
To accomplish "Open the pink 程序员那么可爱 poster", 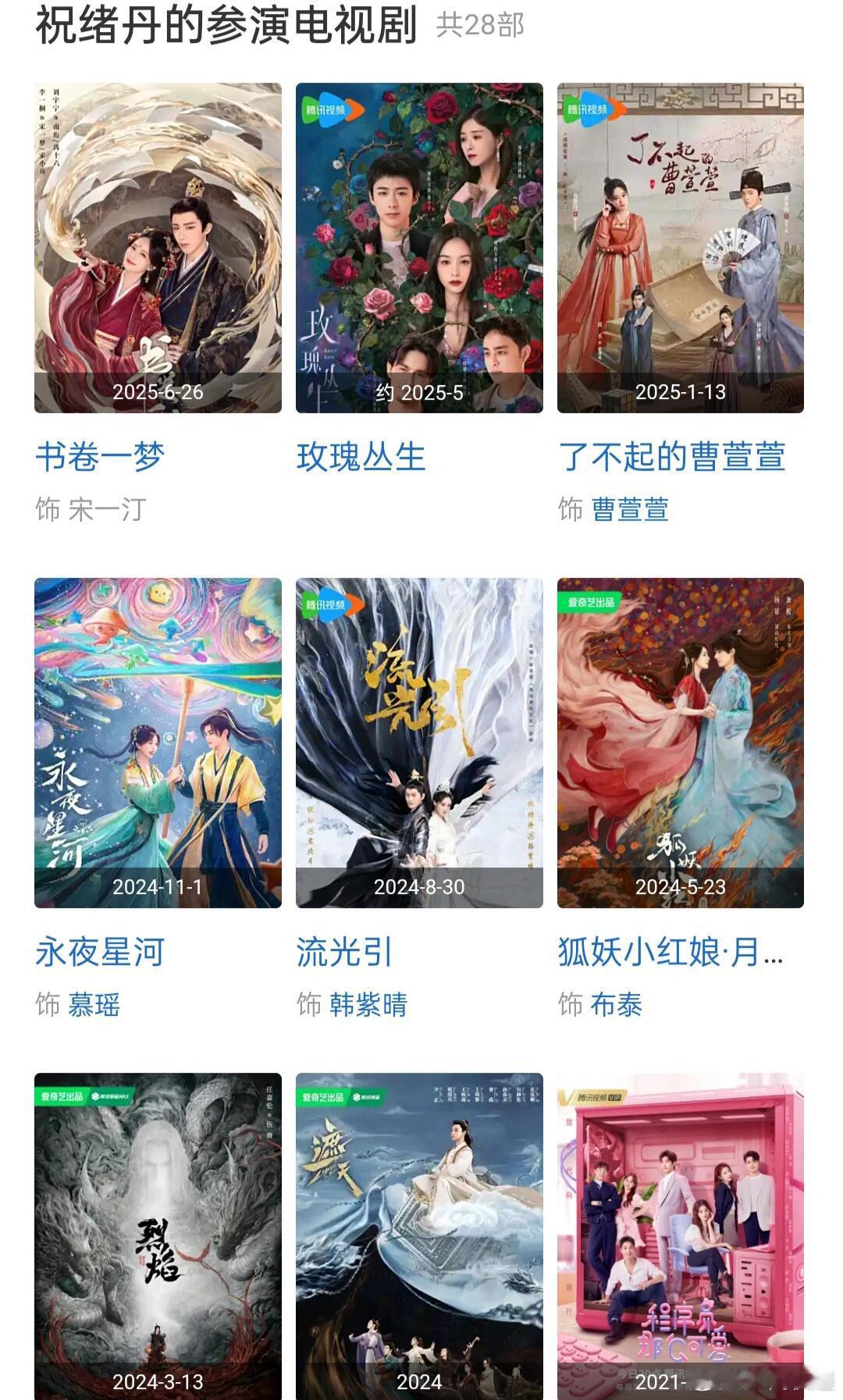I will tap(681, 1236).
